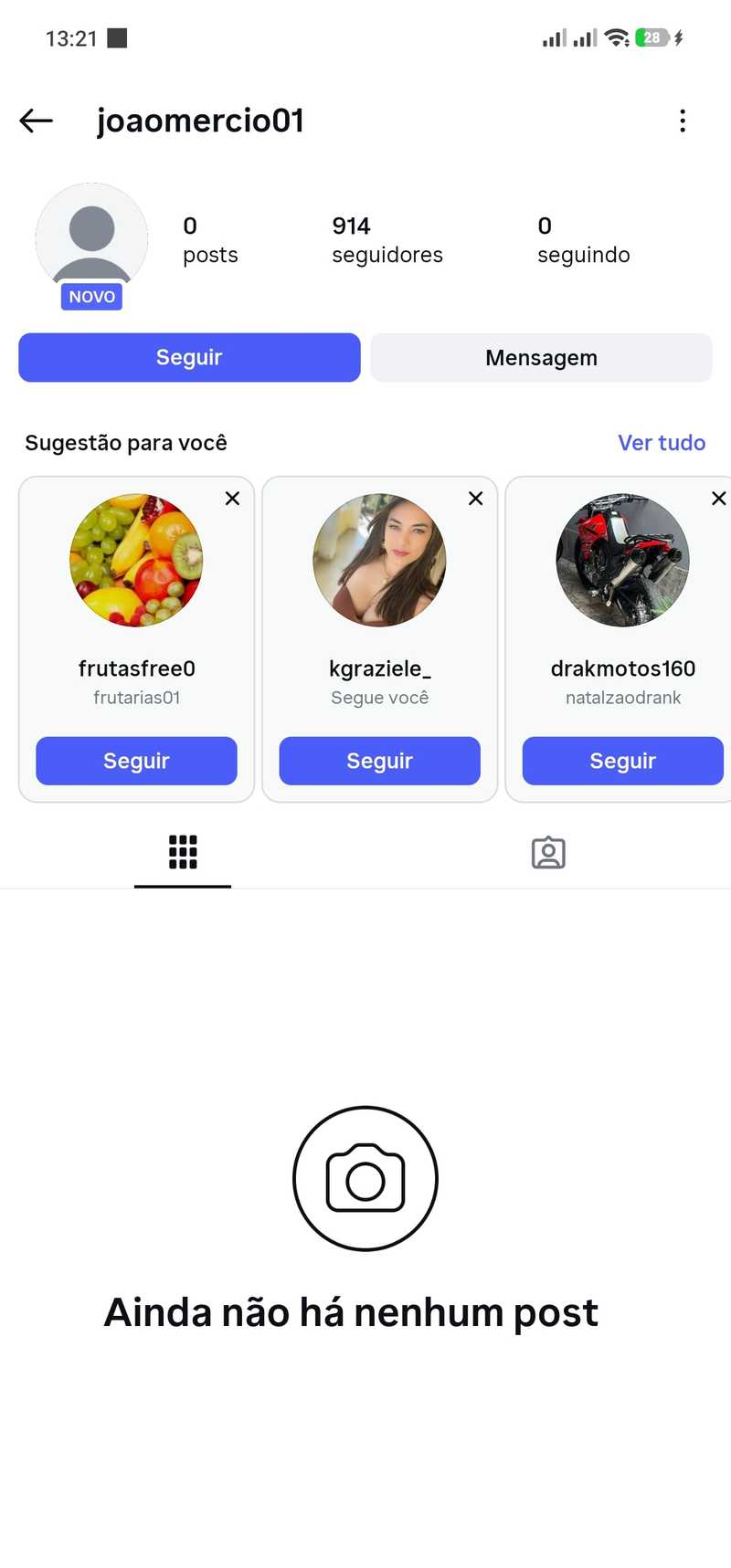Open the 914 seguidores list

387,239
